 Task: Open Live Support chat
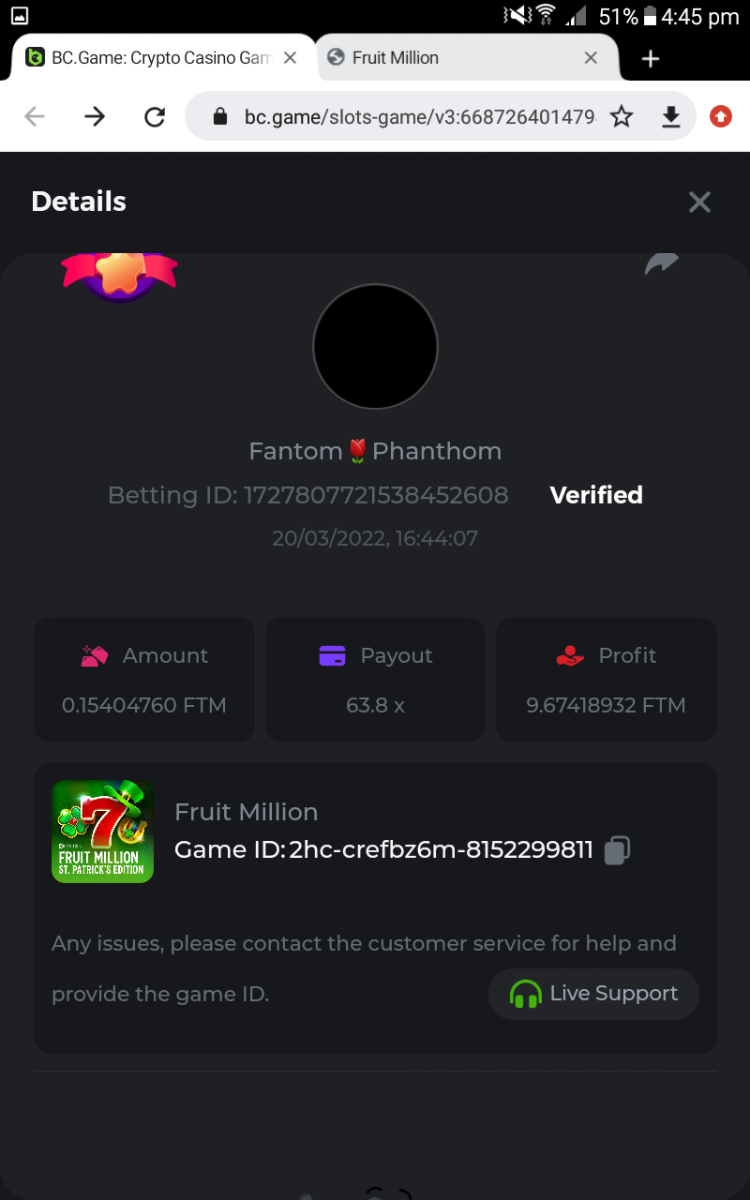[x=594, y=994]
